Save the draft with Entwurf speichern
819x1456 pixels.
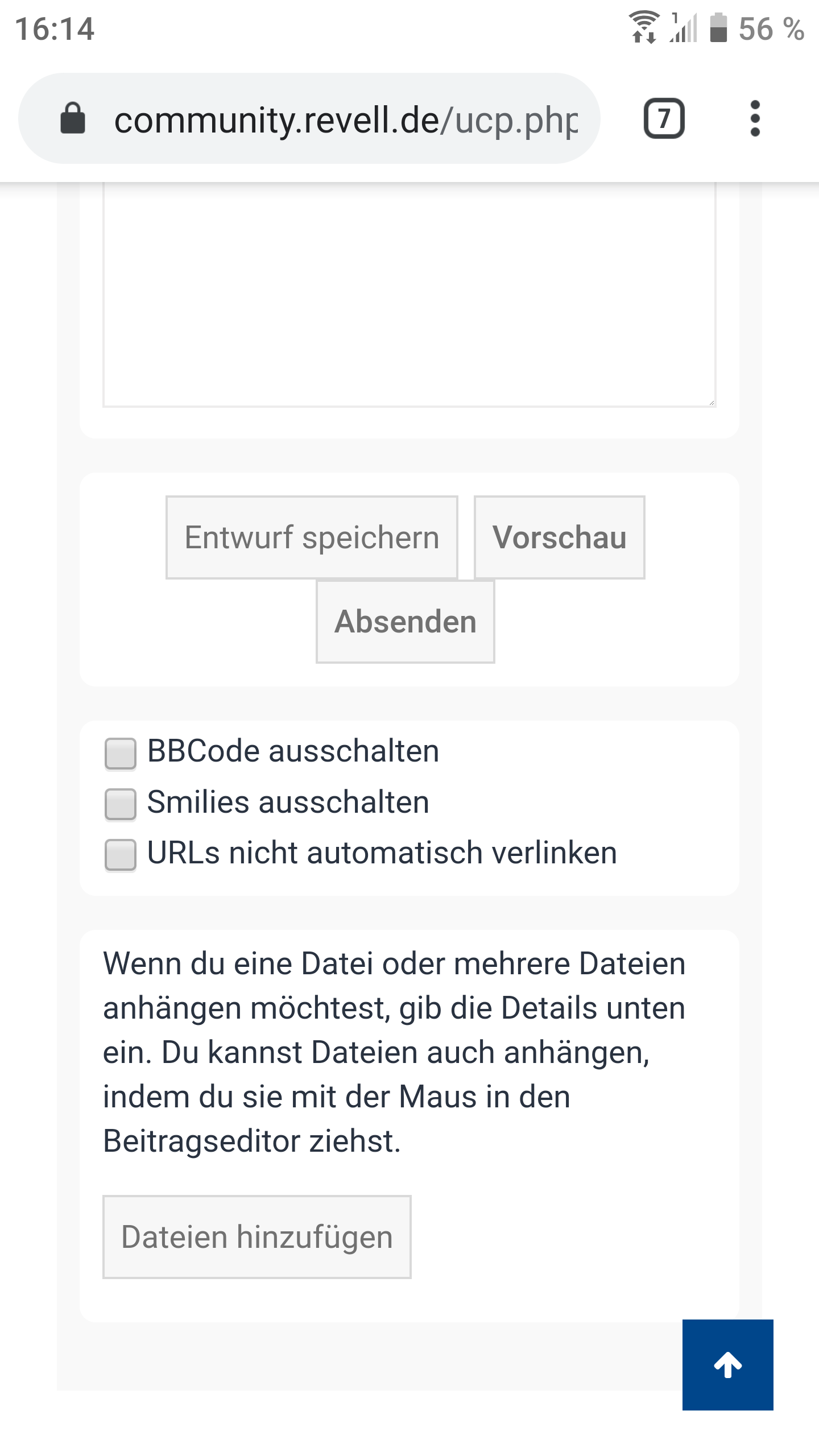(x=312, y=537)
